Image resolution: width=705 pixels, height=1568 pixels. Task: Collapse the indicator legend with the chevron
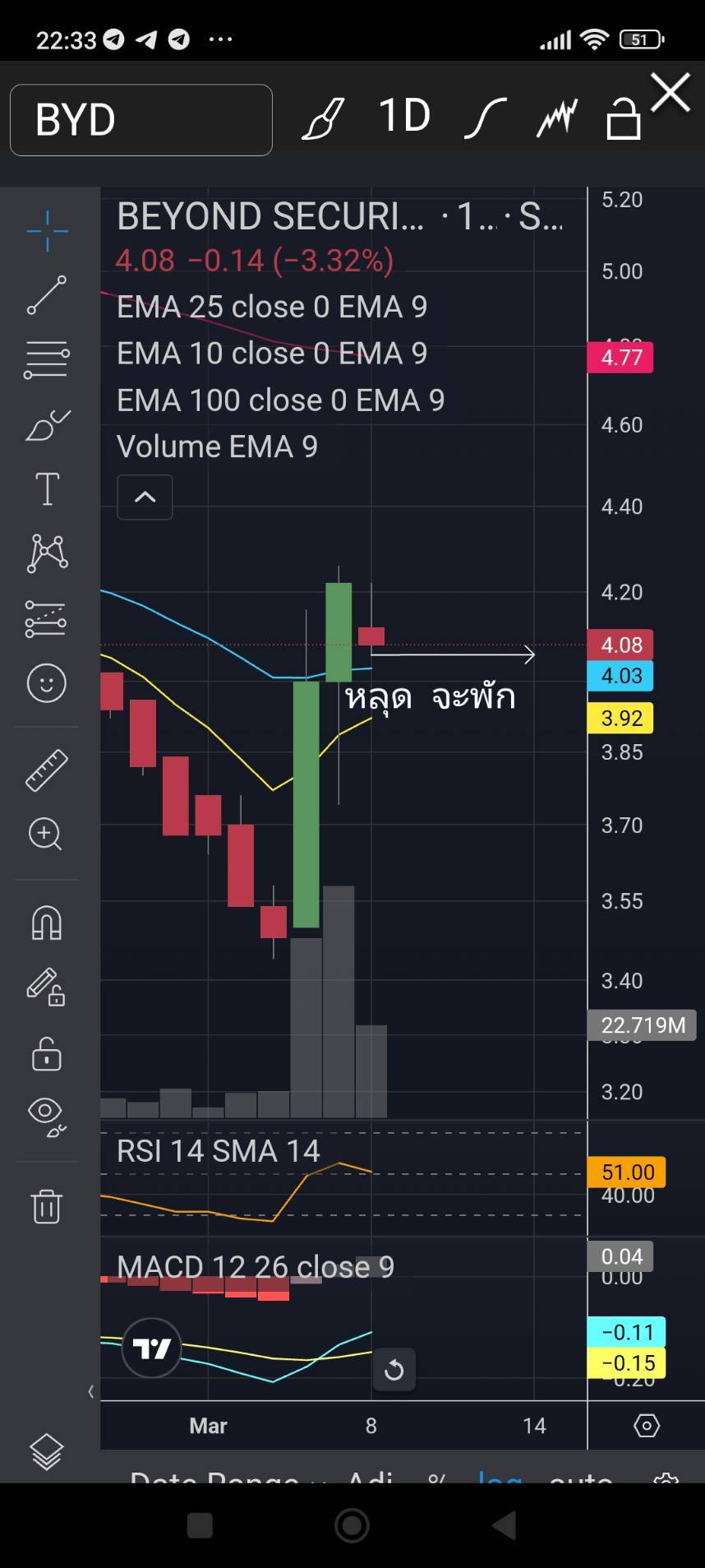pos(145,497)
